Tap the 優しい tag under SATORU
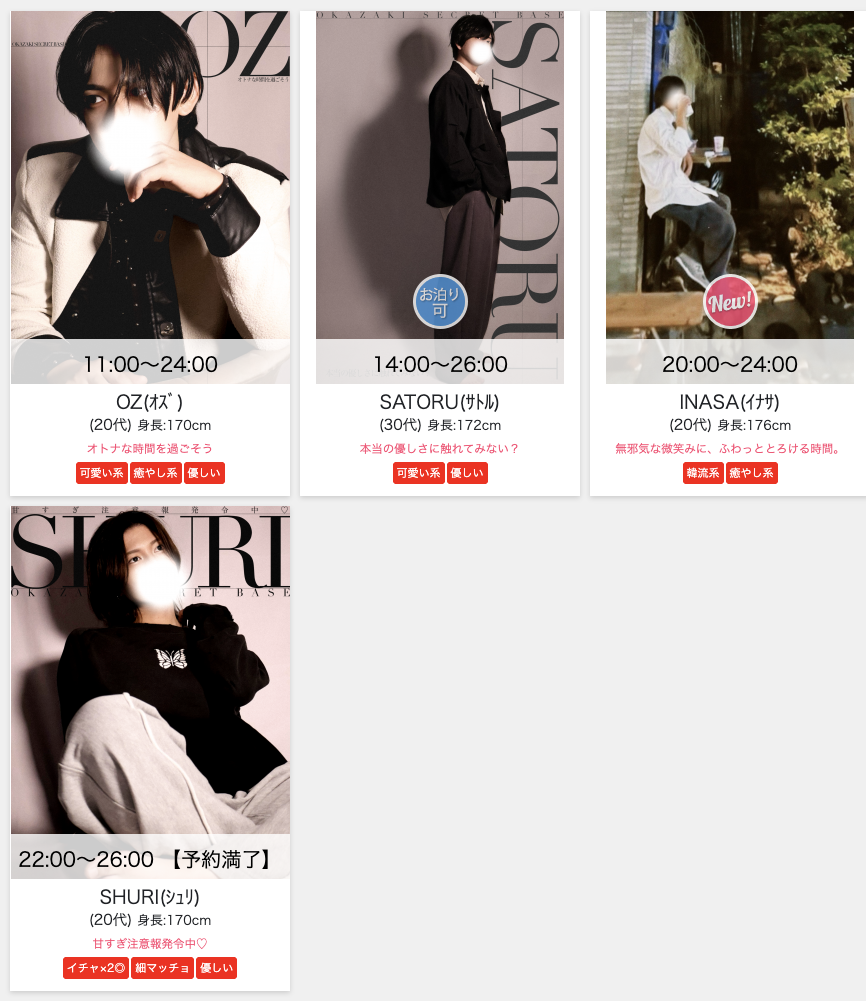 [x=467, y=473]
